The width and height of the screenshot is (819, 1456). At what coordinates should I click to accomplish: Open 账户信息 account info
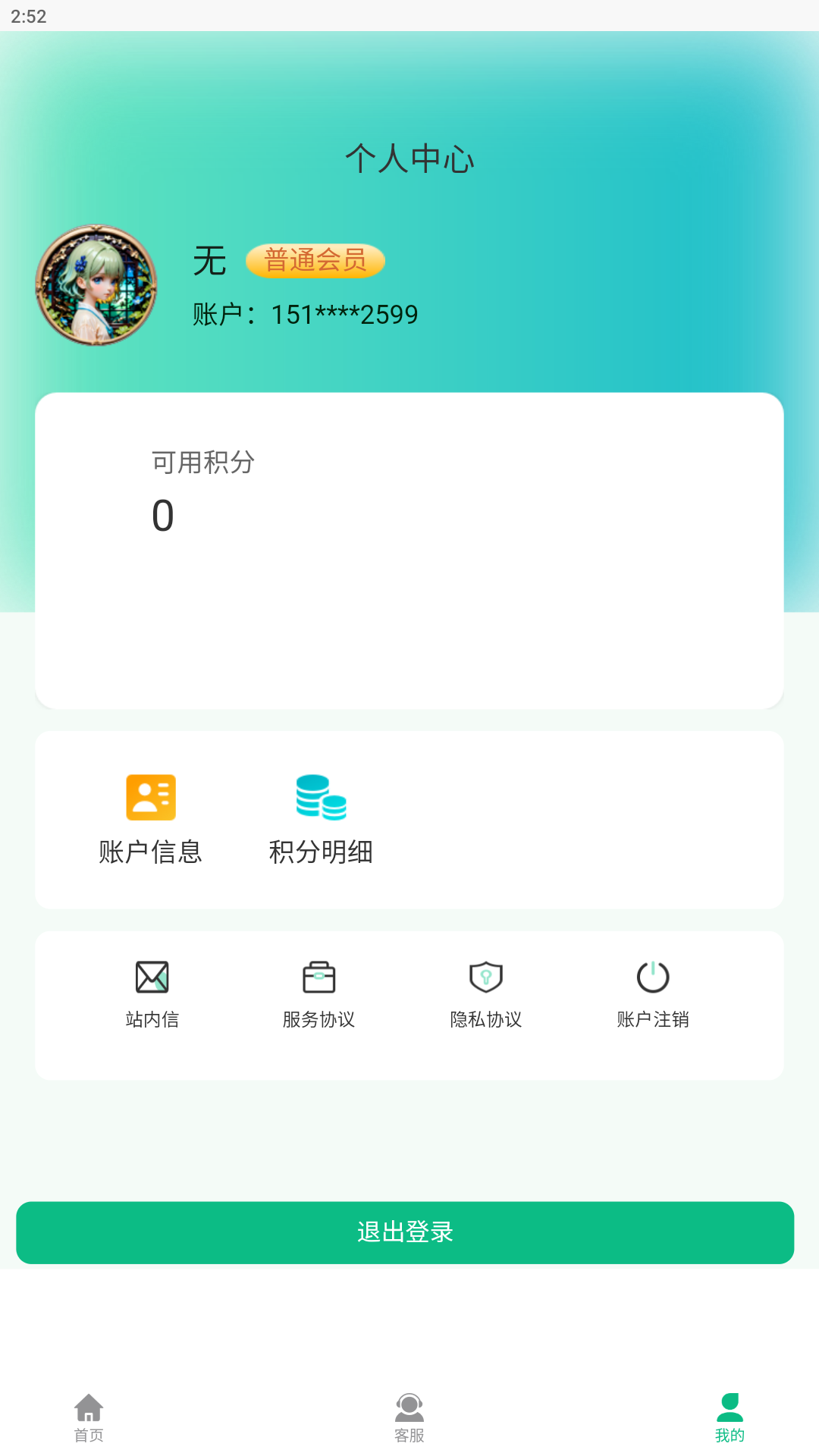pyautogui.click(x=151, y=819)
